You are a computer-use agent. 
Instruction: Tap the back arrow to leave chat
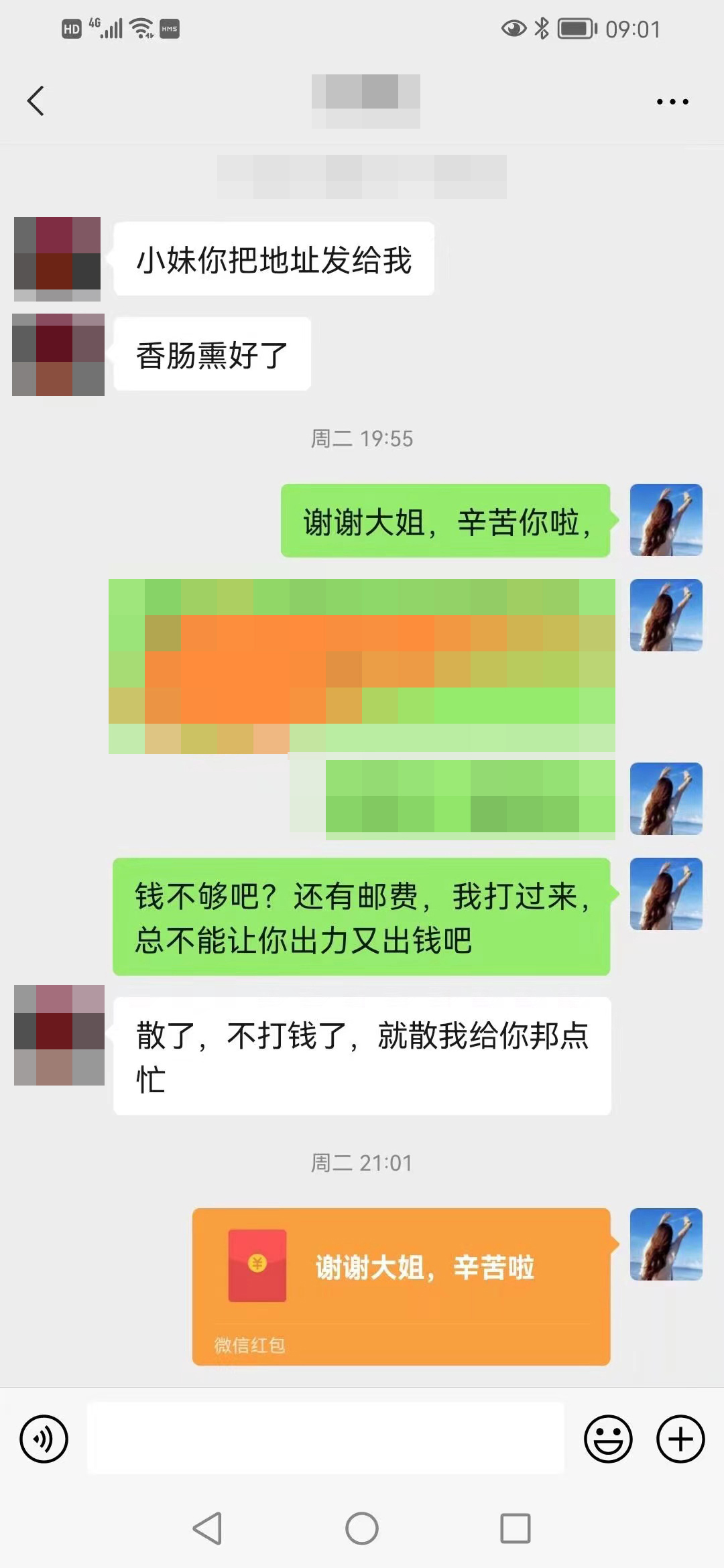35,99
